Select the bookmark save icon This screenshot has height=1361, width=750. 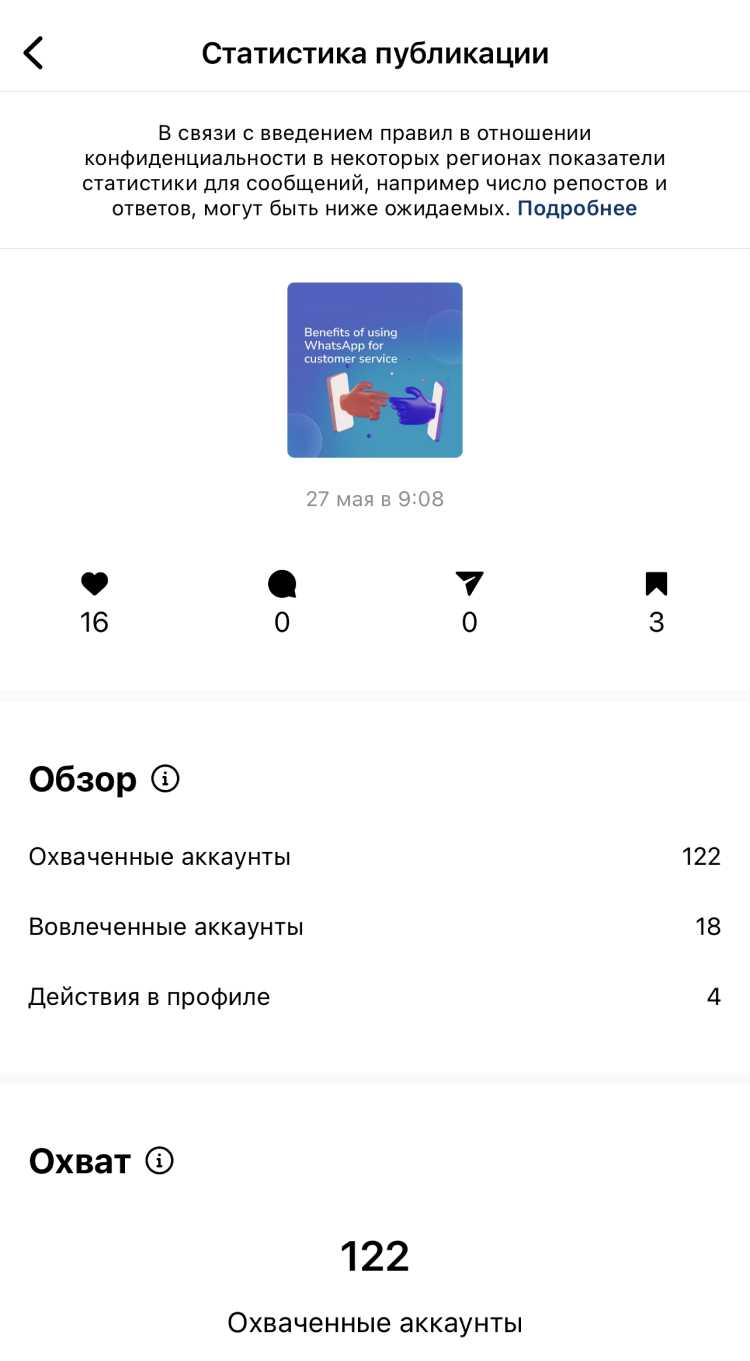coord(656,584)
